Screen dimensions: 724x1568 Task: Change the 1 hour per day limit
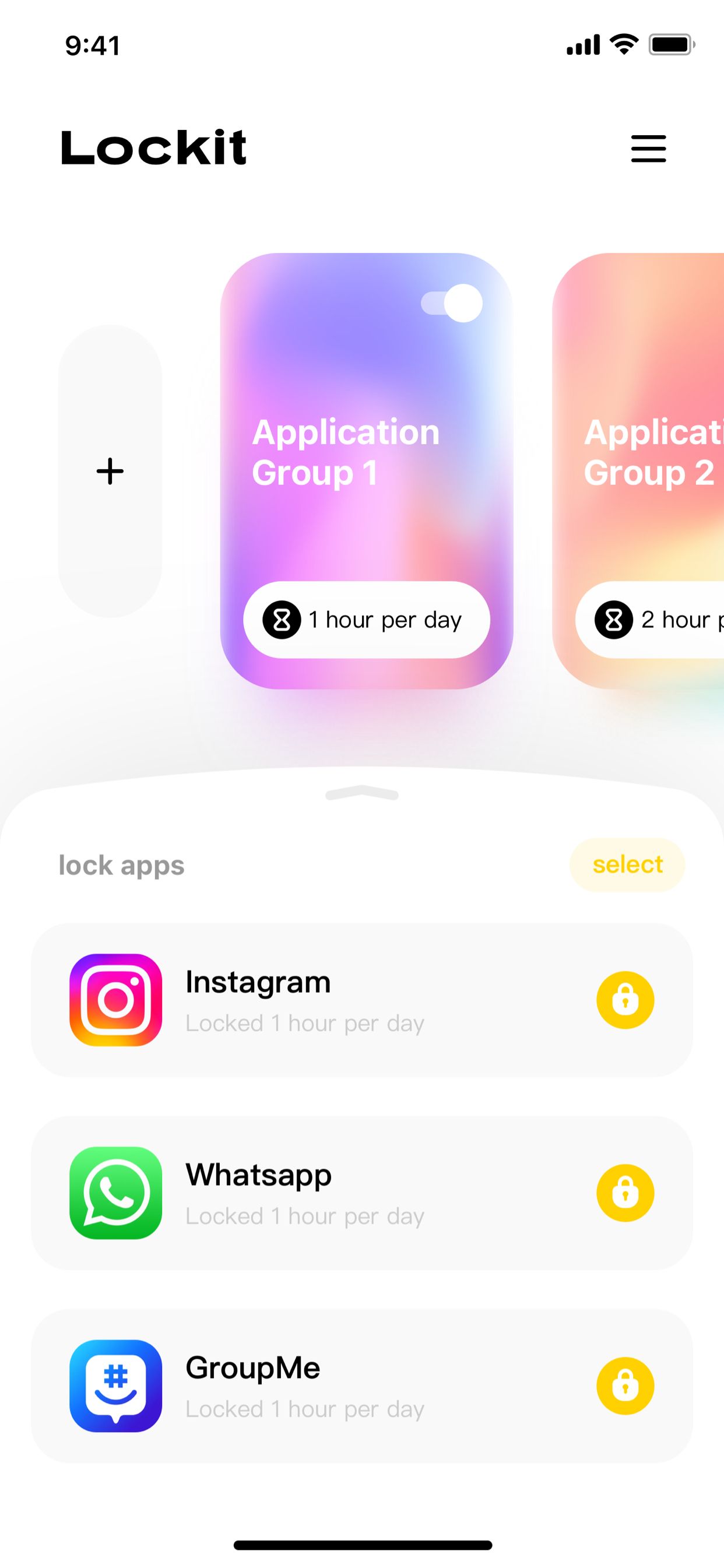click(x=367, y=620)
